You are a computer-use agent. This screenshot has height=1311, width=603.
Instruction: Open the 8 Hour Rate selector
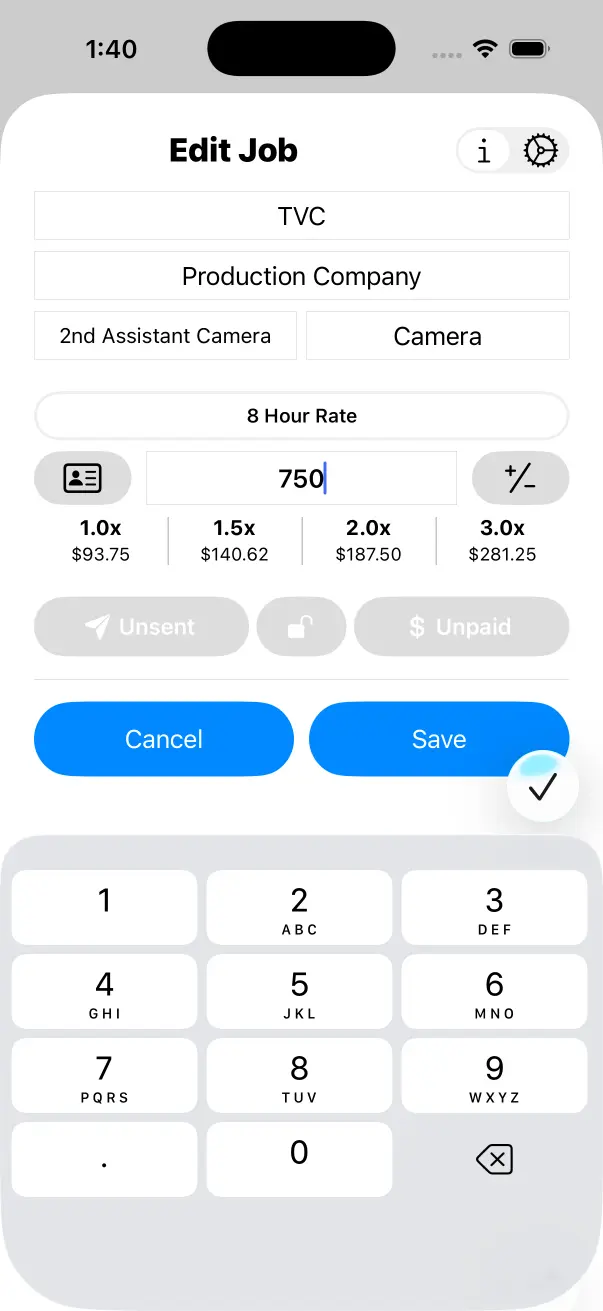[301, 416]
